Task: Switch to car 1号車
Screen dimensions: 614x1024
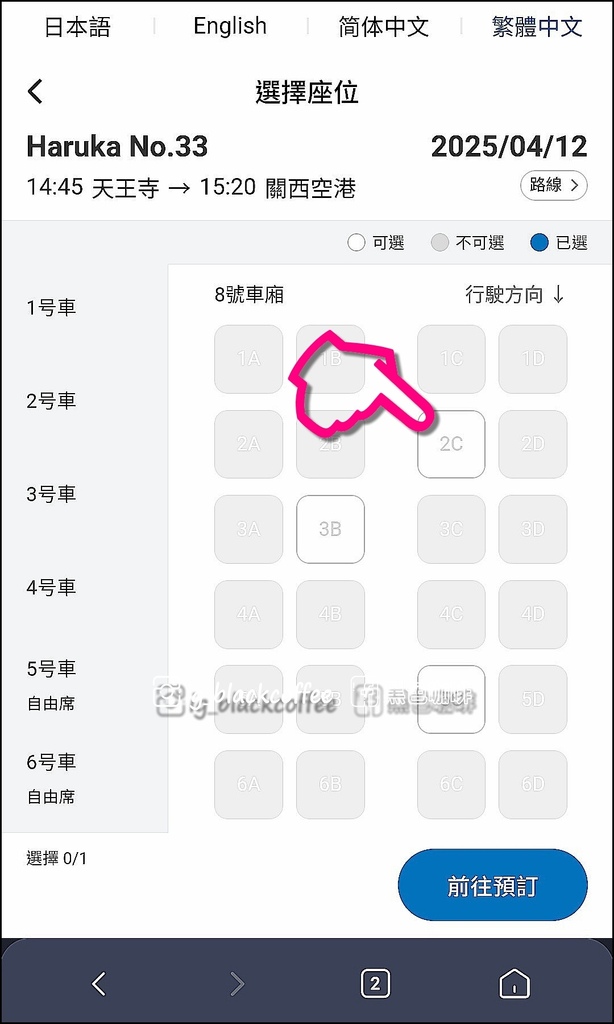Action: pyautogui.click(x=52, y=308)
